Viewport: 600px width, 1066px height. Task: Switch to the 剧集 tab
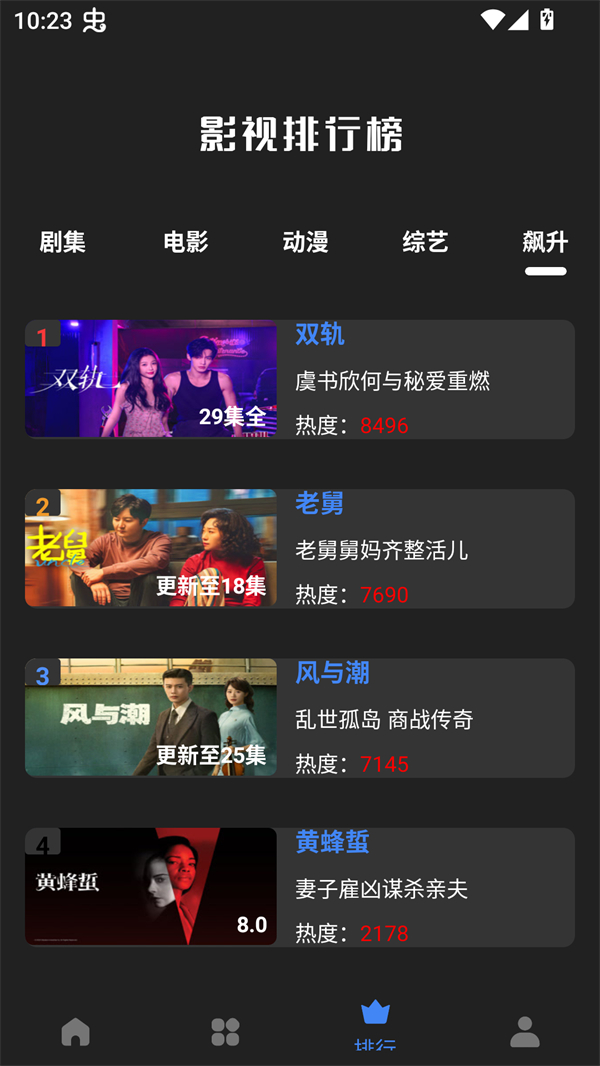pos(62,242)
